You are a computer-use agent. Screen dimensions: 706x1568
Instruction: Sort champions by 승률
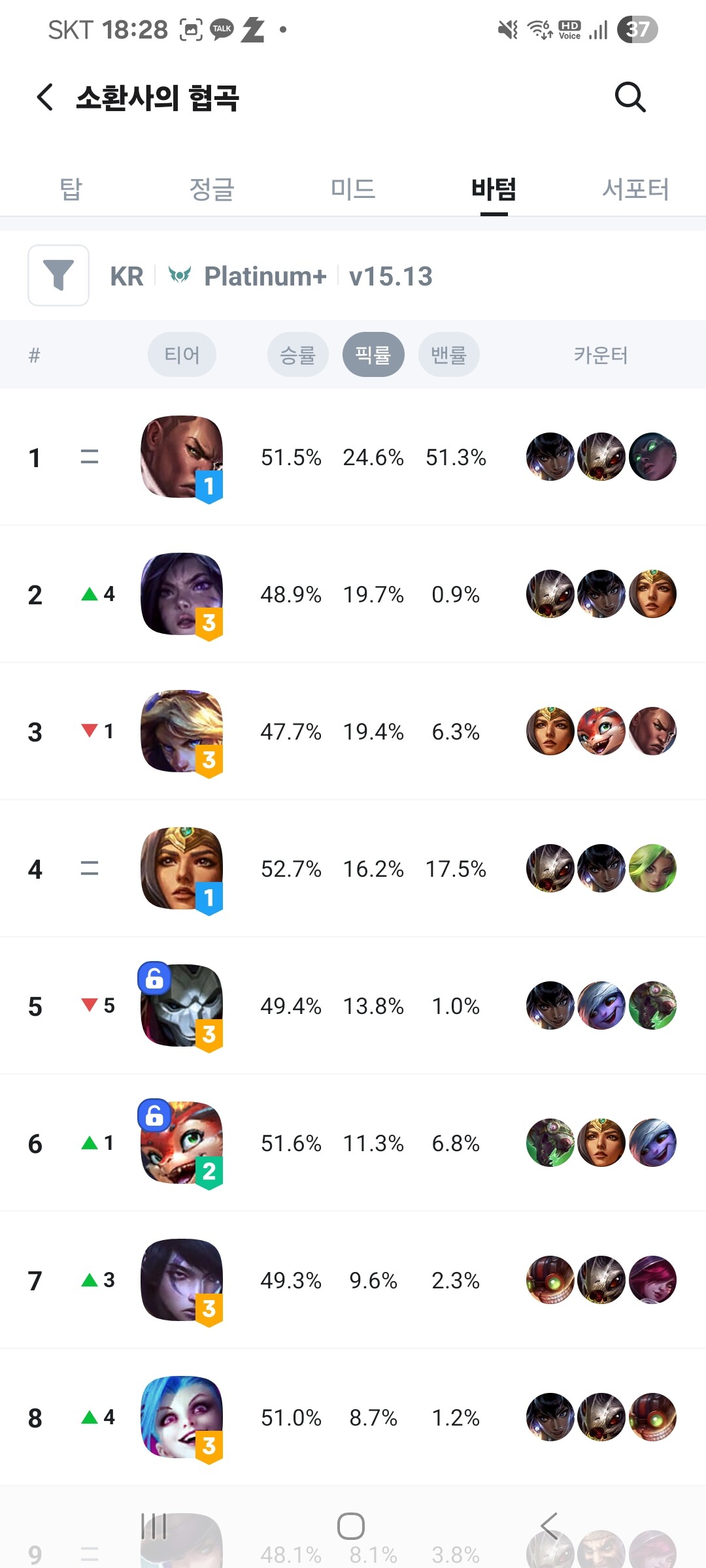coord(297,355)
